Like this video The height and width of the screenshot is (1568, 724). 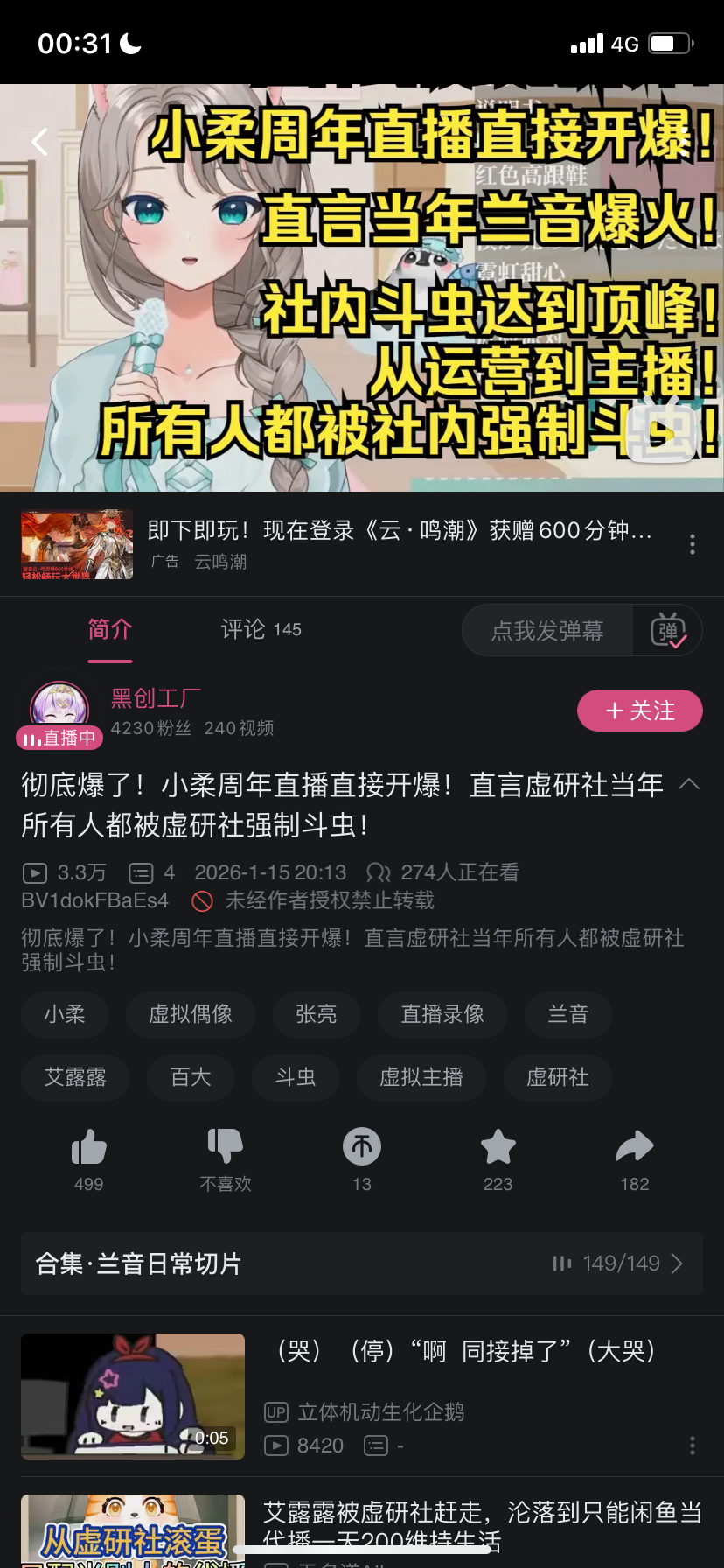coord(89,1148)
